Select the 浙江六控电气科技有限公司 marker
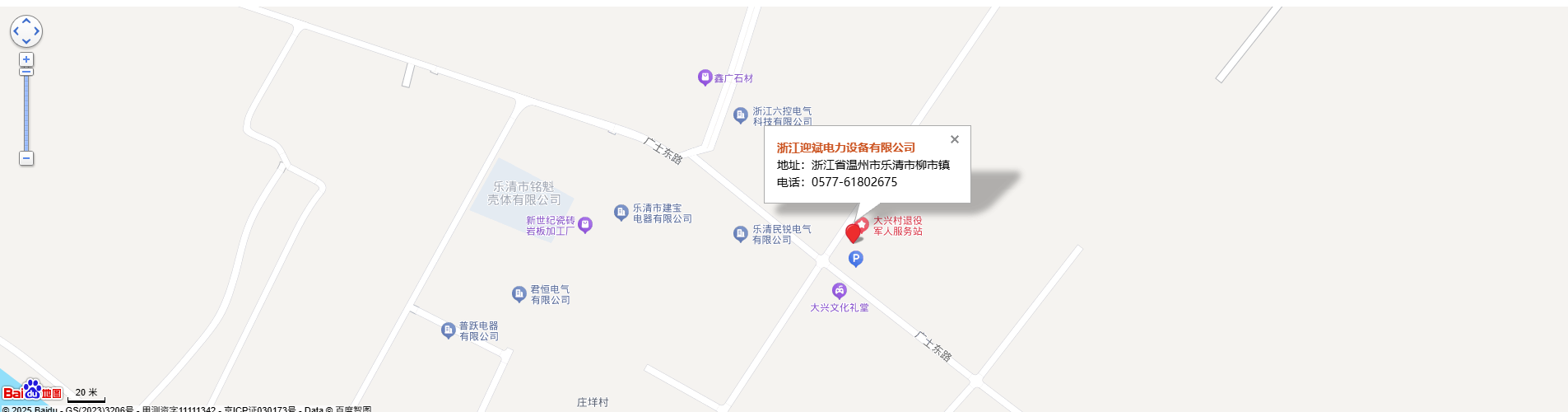The height and width of the screenshot is (412, 1568). click(740, 115)
